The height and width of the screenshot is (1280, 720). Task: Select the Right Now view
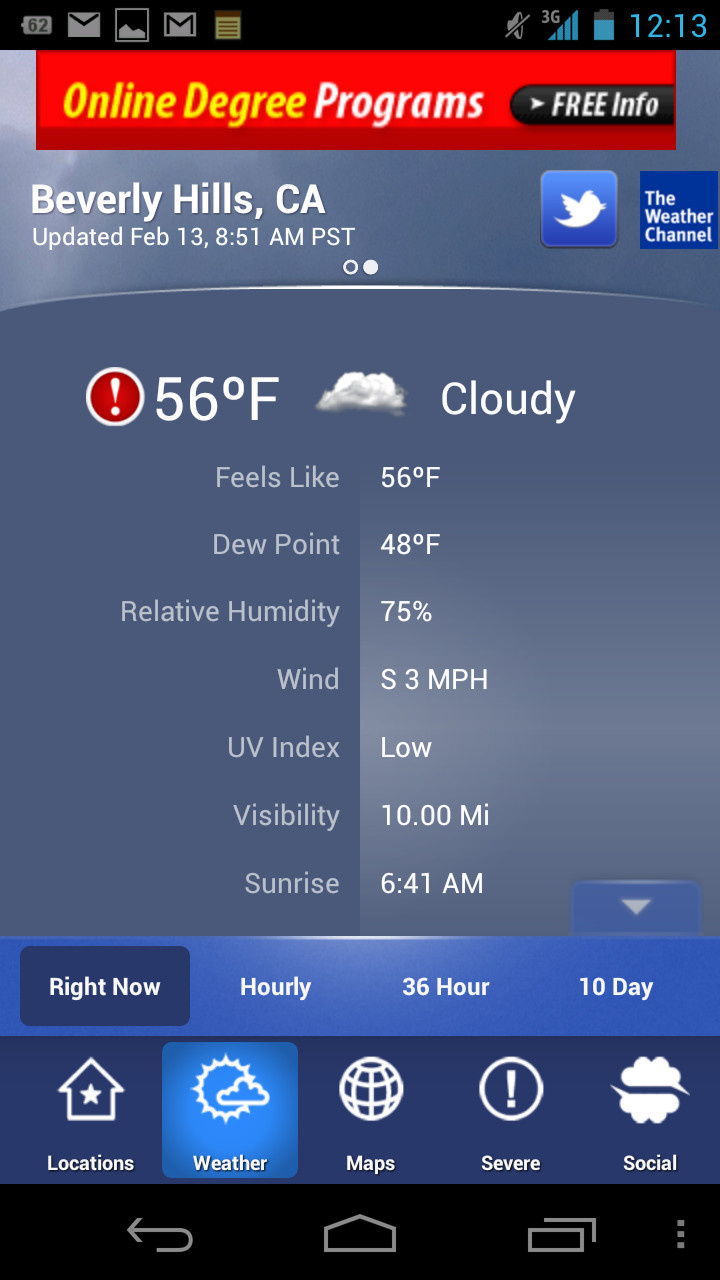coord(105,987)
